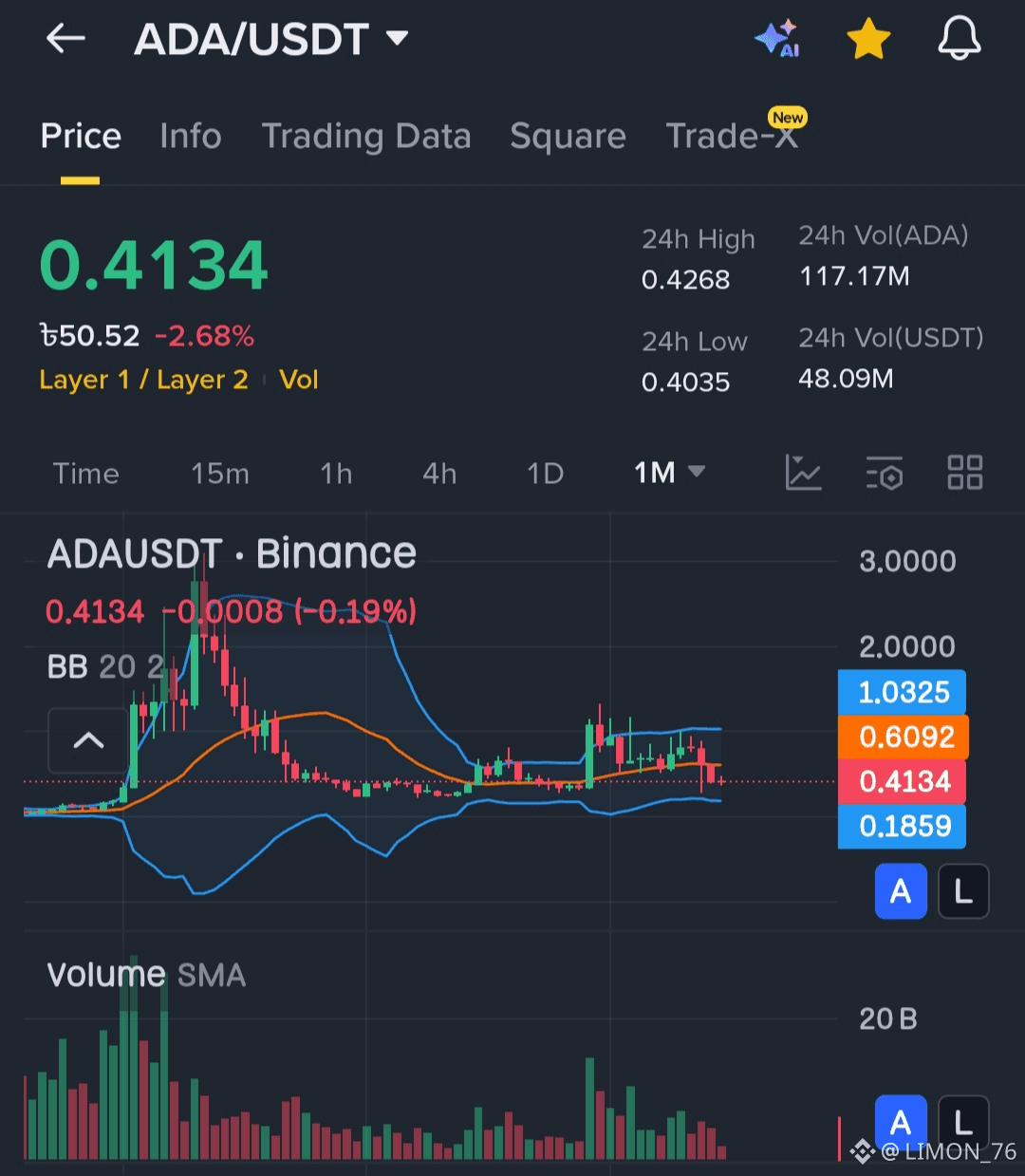Viewport: 1025px width, 1176px height.
Task: Open the grid layout icon
Action: point(965,473)
